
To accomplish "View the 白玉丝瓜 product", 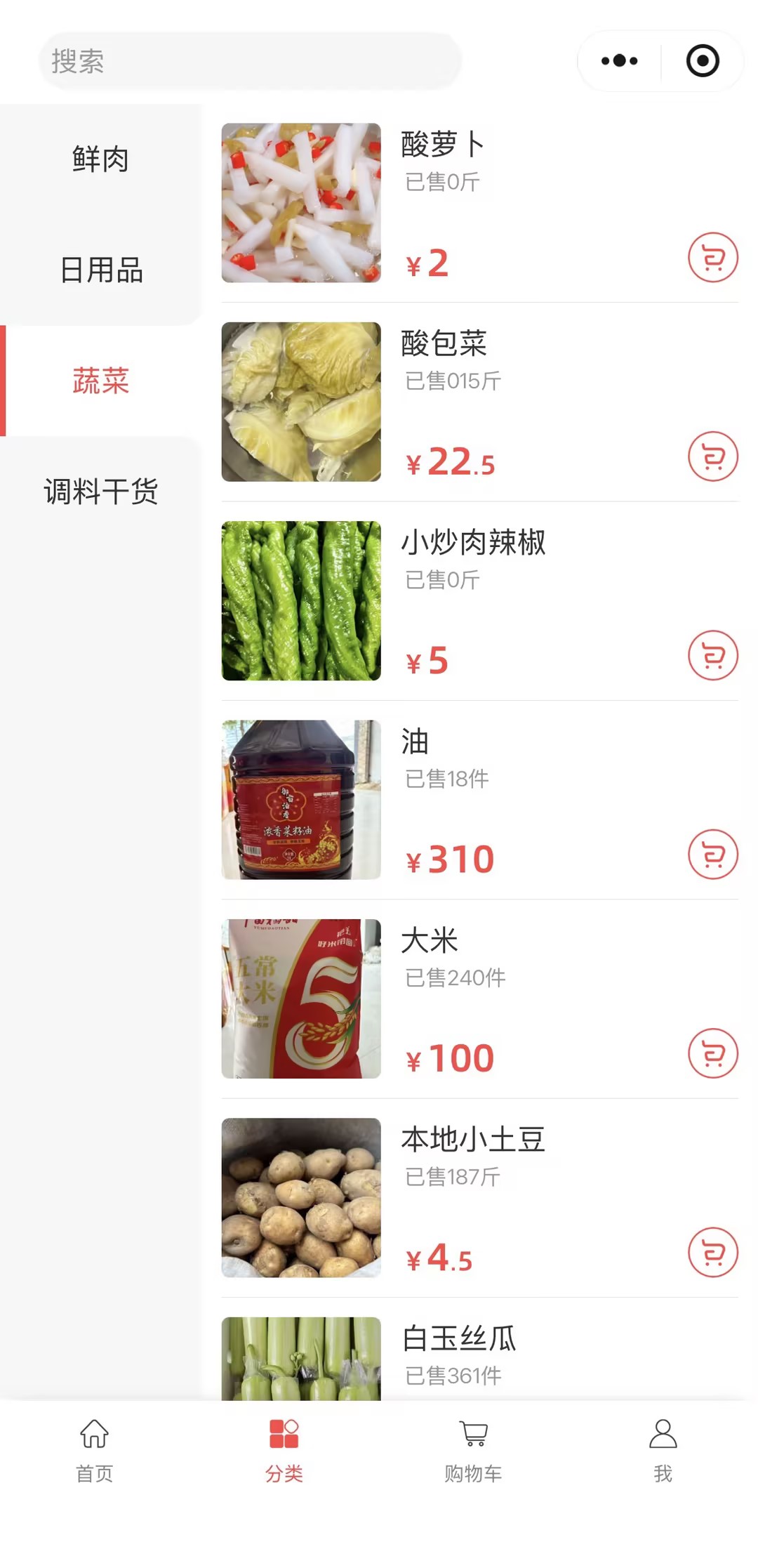I will pos(459,1338).
